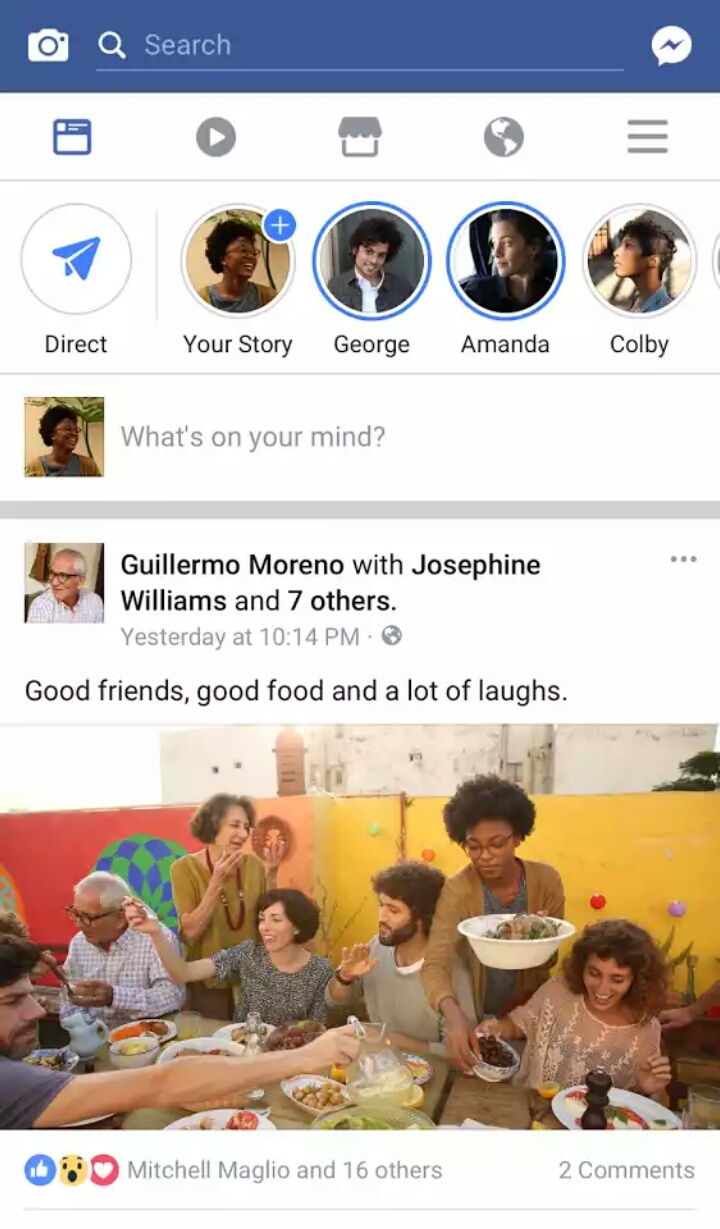View reactions from Mitchell Maglio and others
The height and width of the screenshot is (1229, 720).
(x=284, y=1170)
